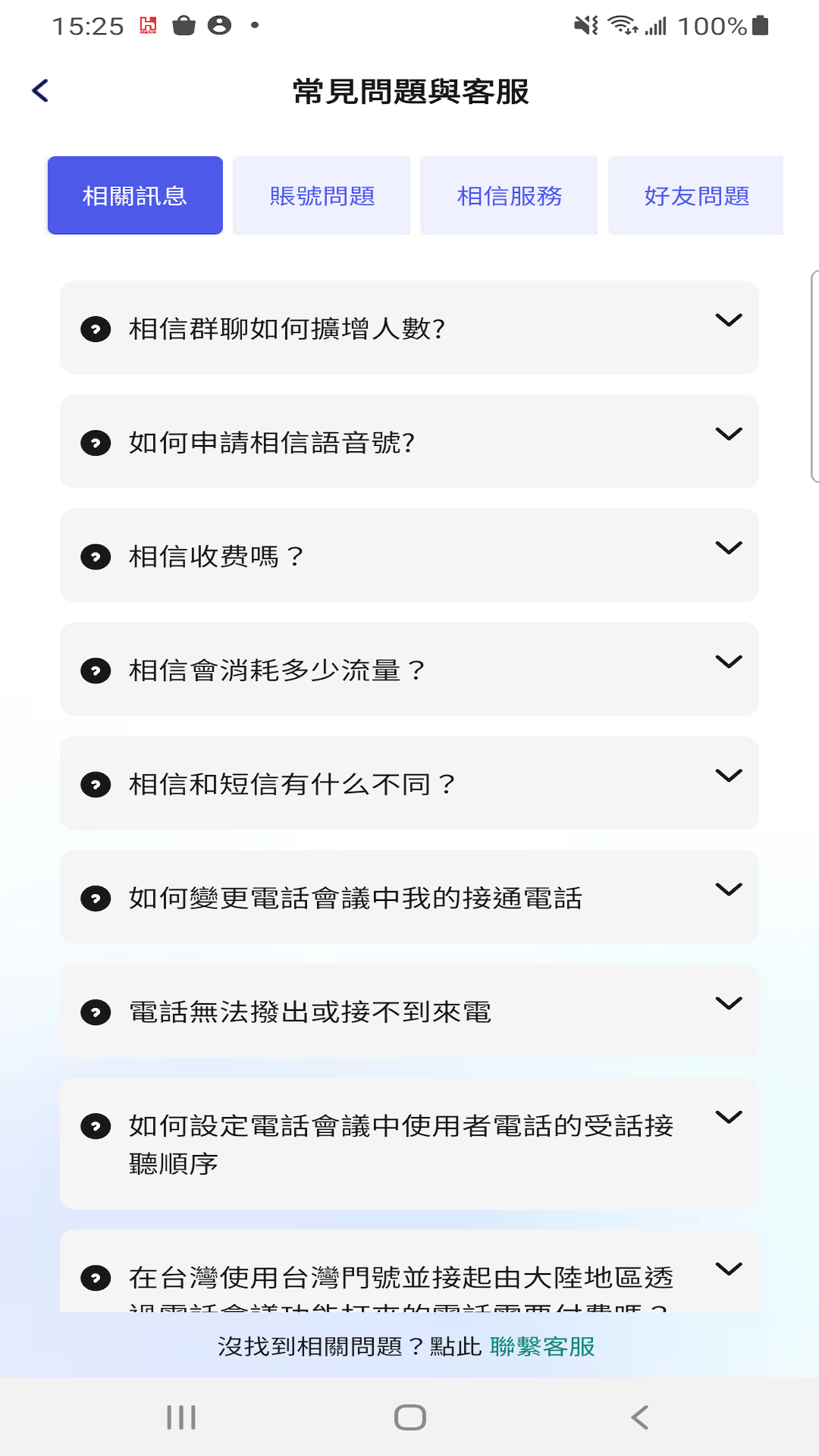Switch to the 賬號問題 tab
The image size is (819, 1456).
coord(322,195)
